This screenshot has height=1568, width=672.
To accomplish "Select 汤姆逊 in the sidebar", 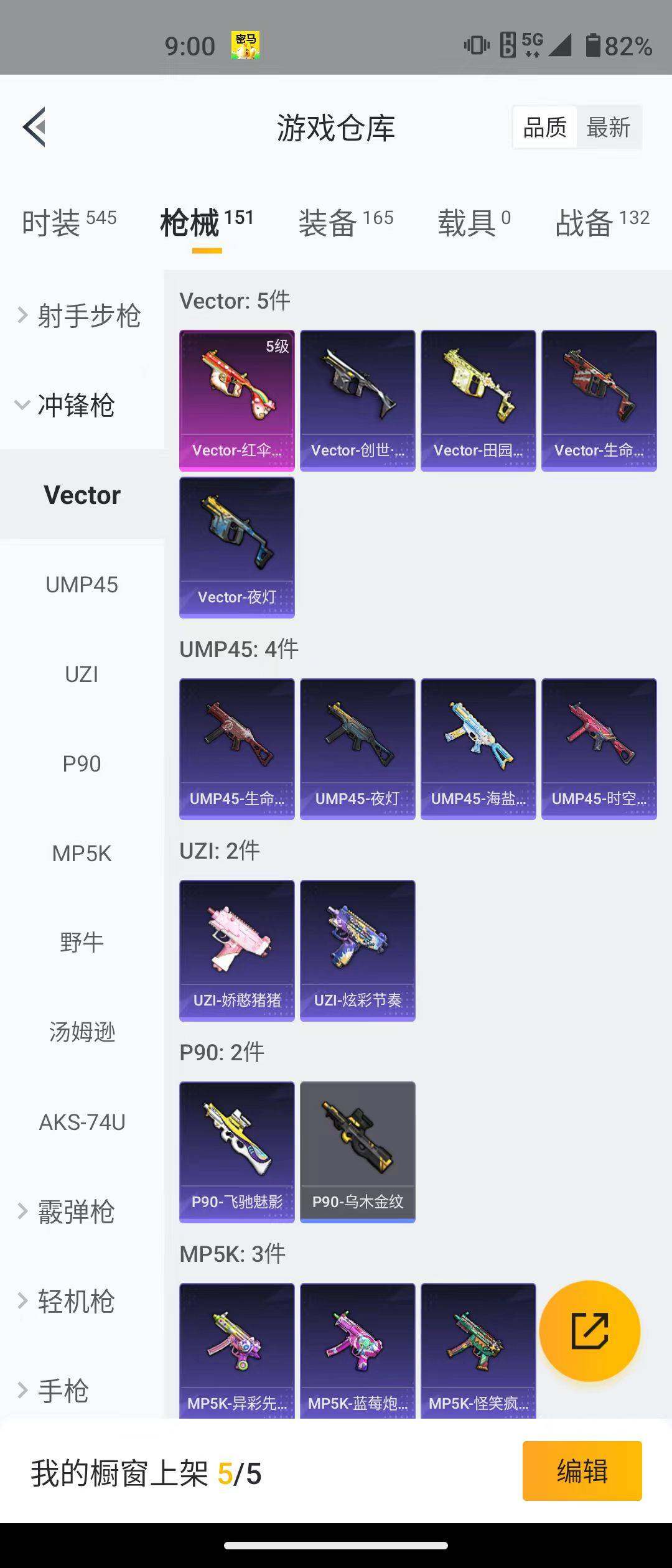I will 82,1032.
